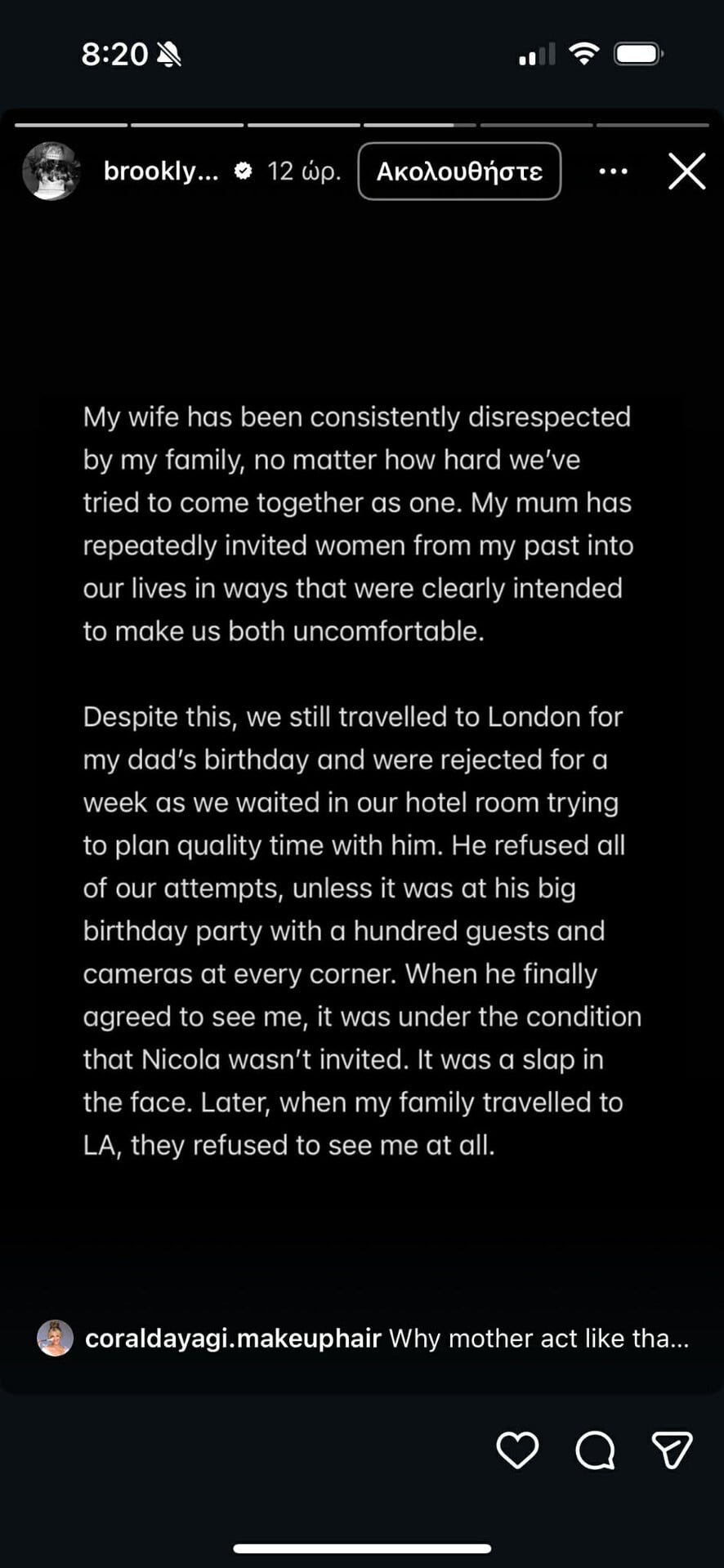The width and height of the screenshot is (724, 1568).
Task: Open the story poster's profile picture
Action: coord(51,171)
